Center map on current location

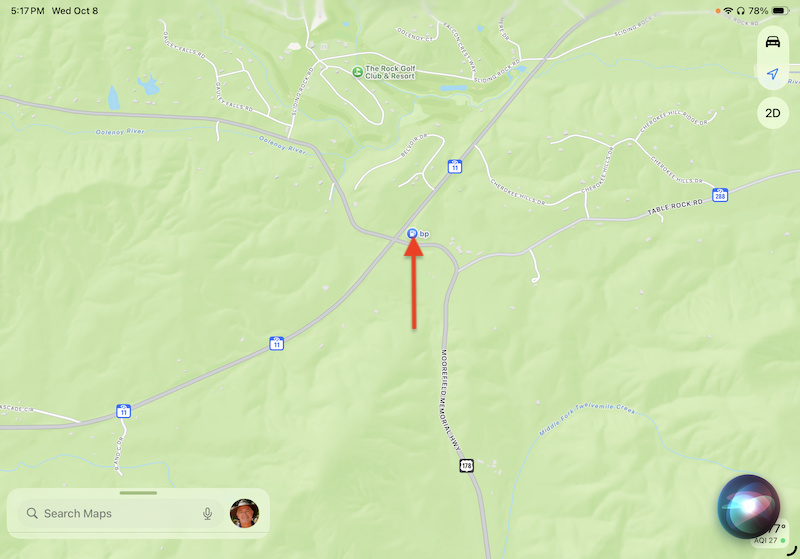tap(772, 75)
